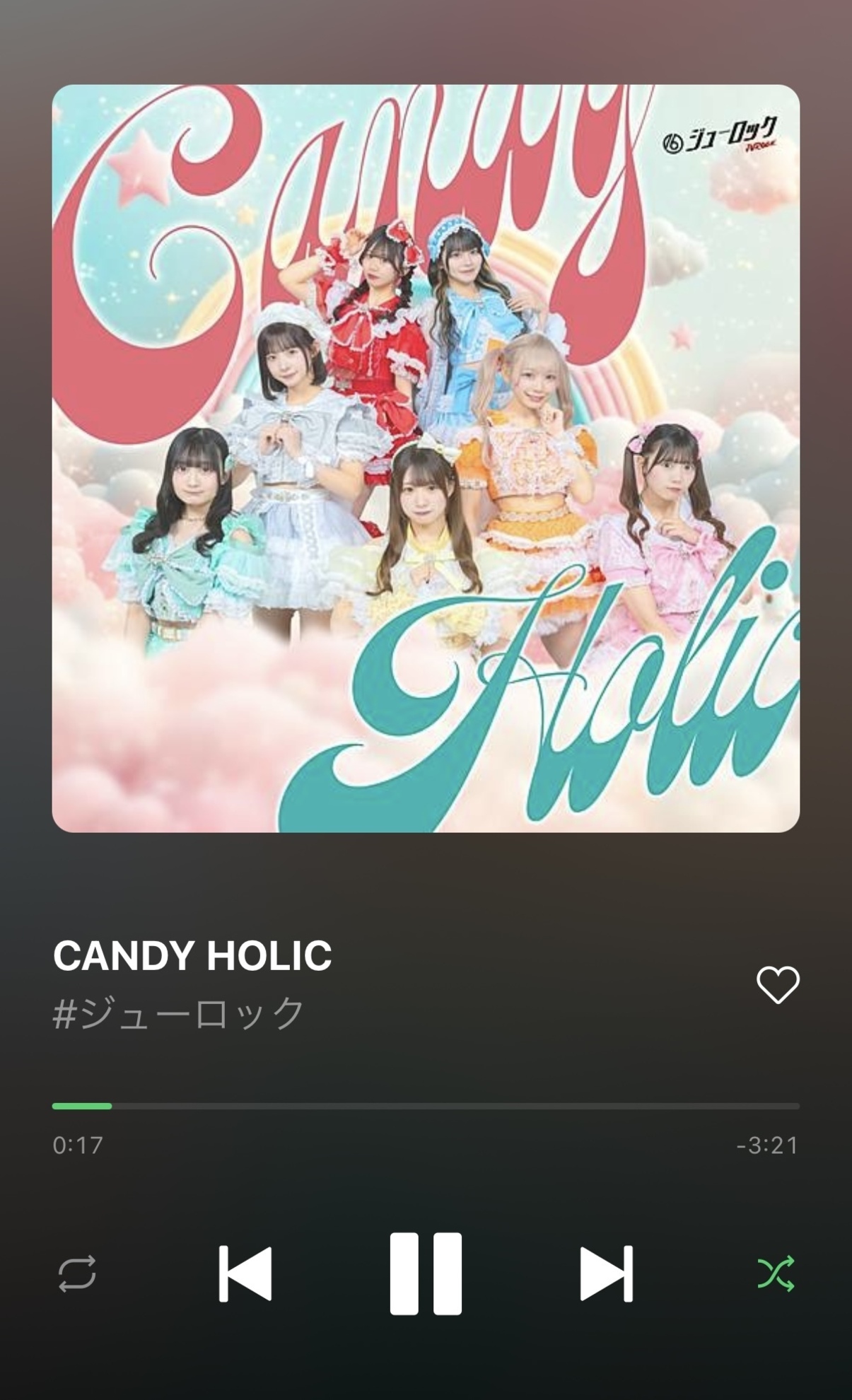Open the artist #ジューロック
The width and height of the screenshot is (852, 1400).
[178, 1013]
